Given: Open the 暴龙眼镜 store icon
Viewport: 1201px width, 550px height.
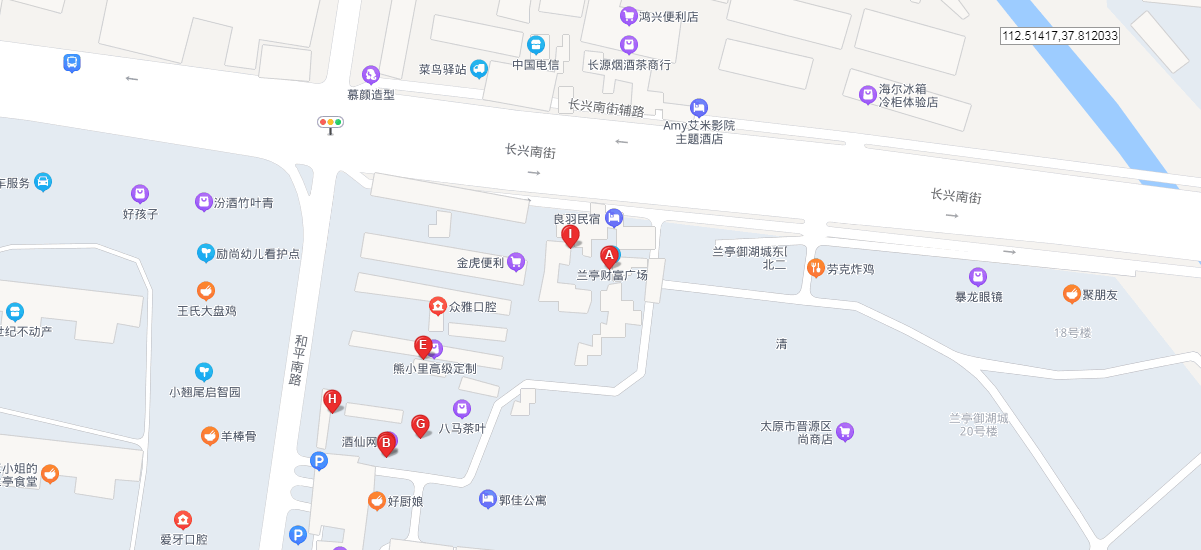Looking at the screenshot, I should [978, 276].
